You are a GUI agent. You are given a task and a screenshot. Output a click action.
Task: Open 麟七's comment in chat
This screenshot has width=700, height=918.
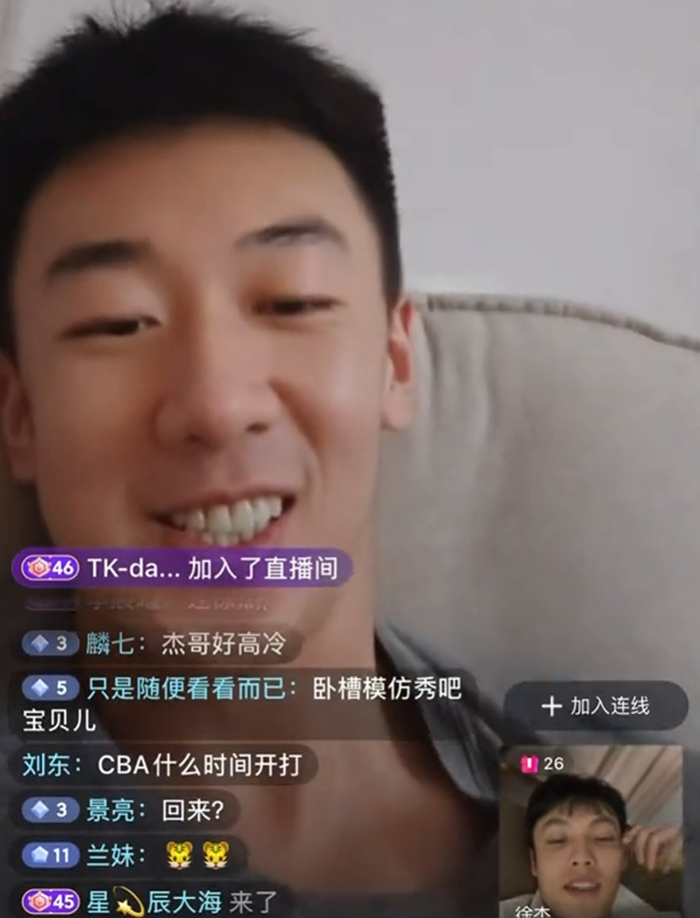click(x=155, y=644)
